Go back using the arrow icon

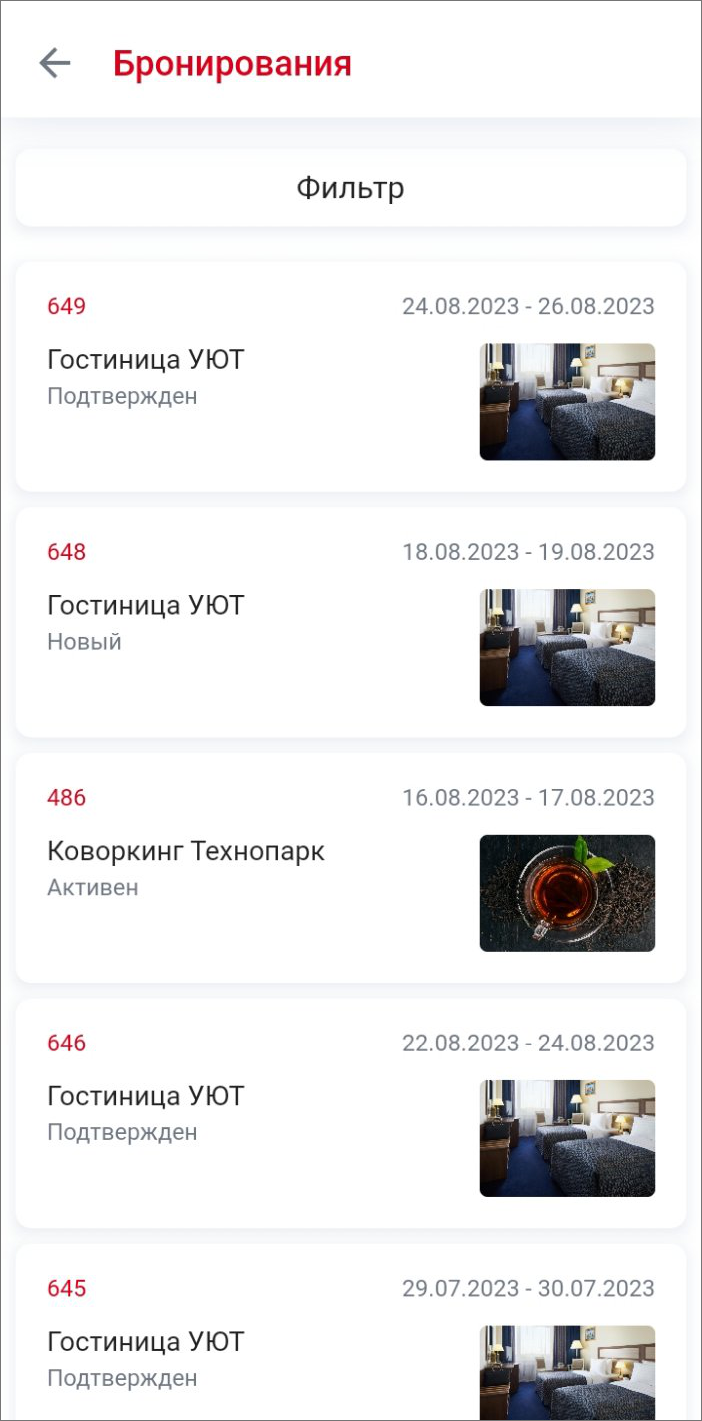coord(55,64)
